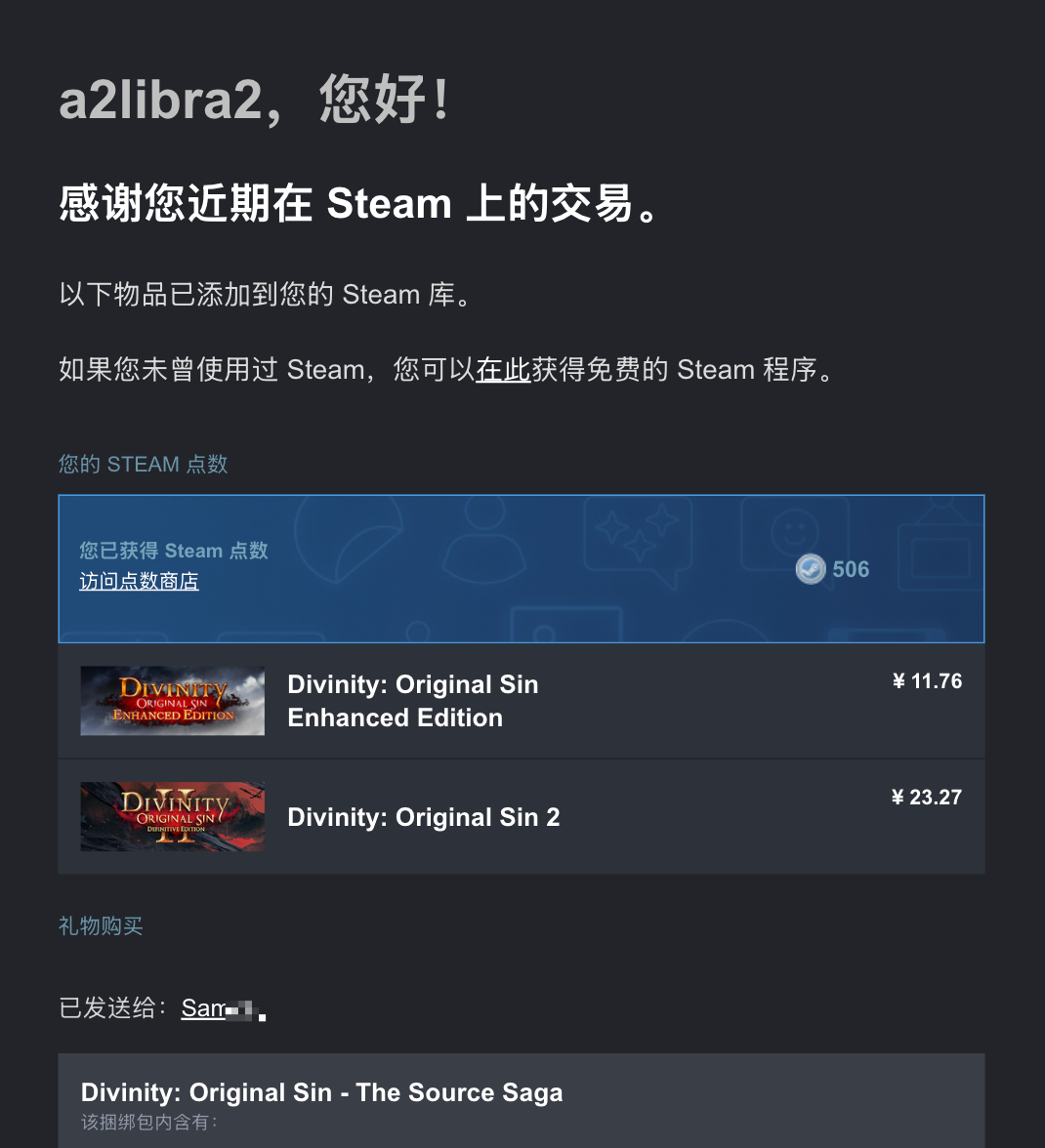Open Divinity: Original Sin 2 item
Screen dimensions: 1045x1148
click(x=423, y=817)
